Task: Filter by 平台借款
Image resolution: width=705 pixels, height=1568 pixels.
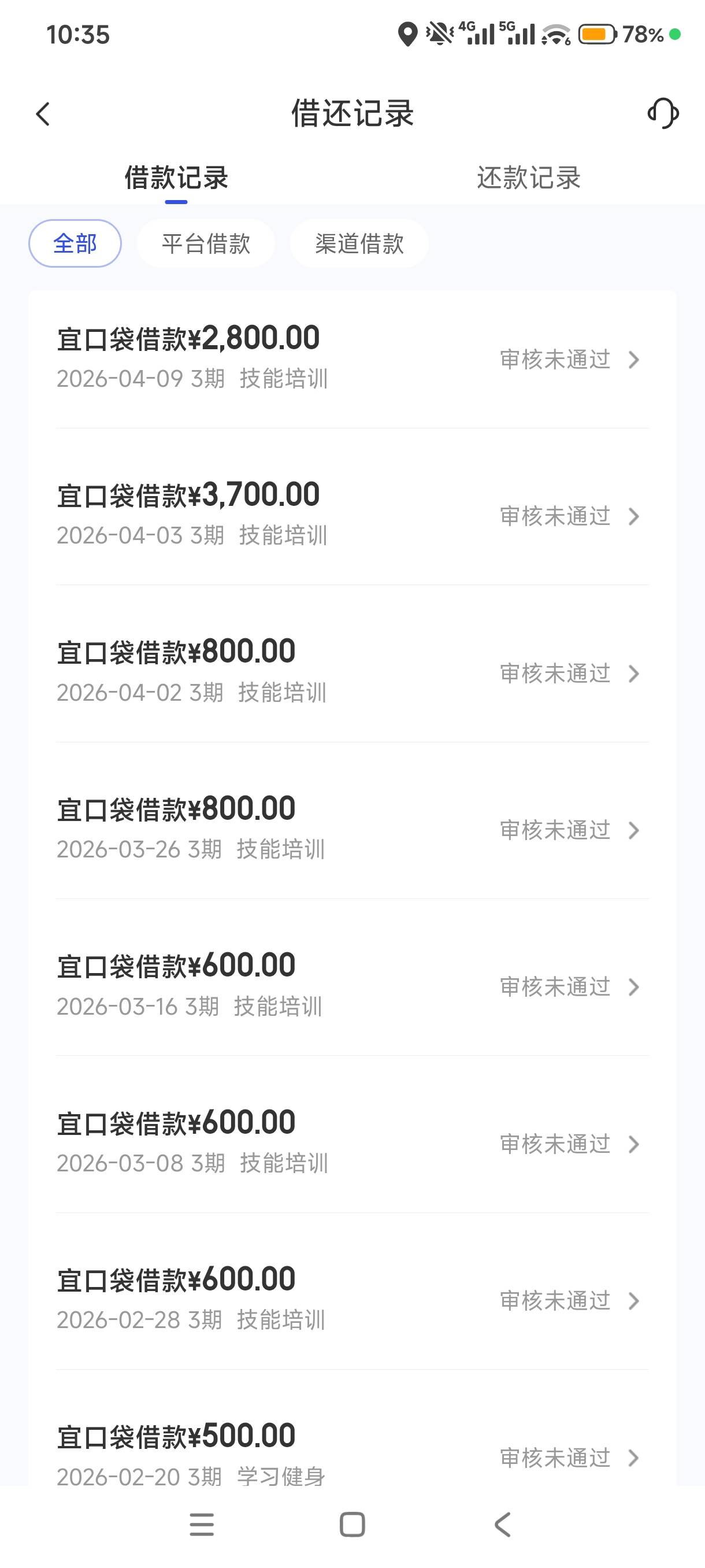Action: [x=206, y=243]
